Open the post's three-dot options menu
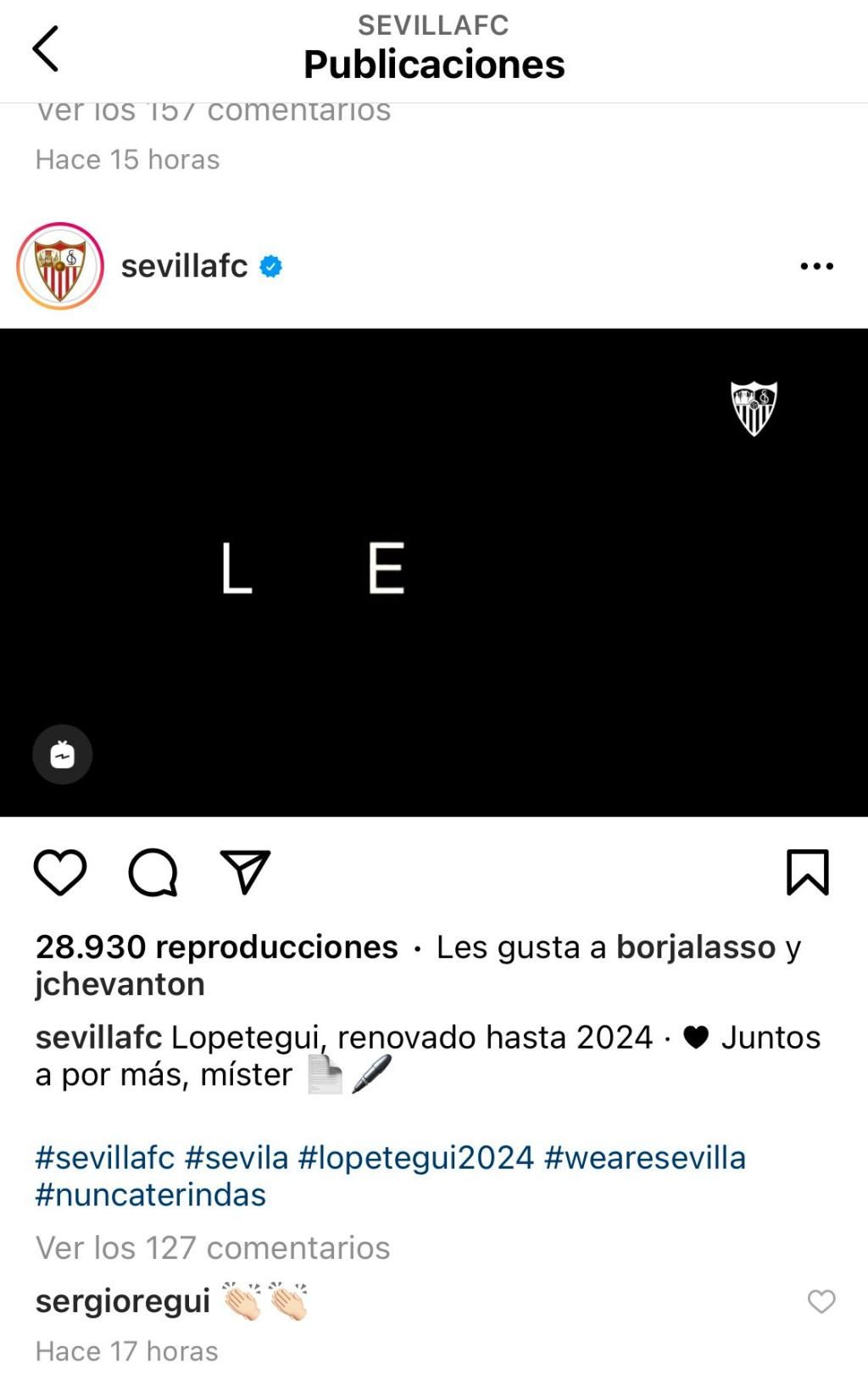Viewport: 868px width, 1397px height. (x=816, y=266)
